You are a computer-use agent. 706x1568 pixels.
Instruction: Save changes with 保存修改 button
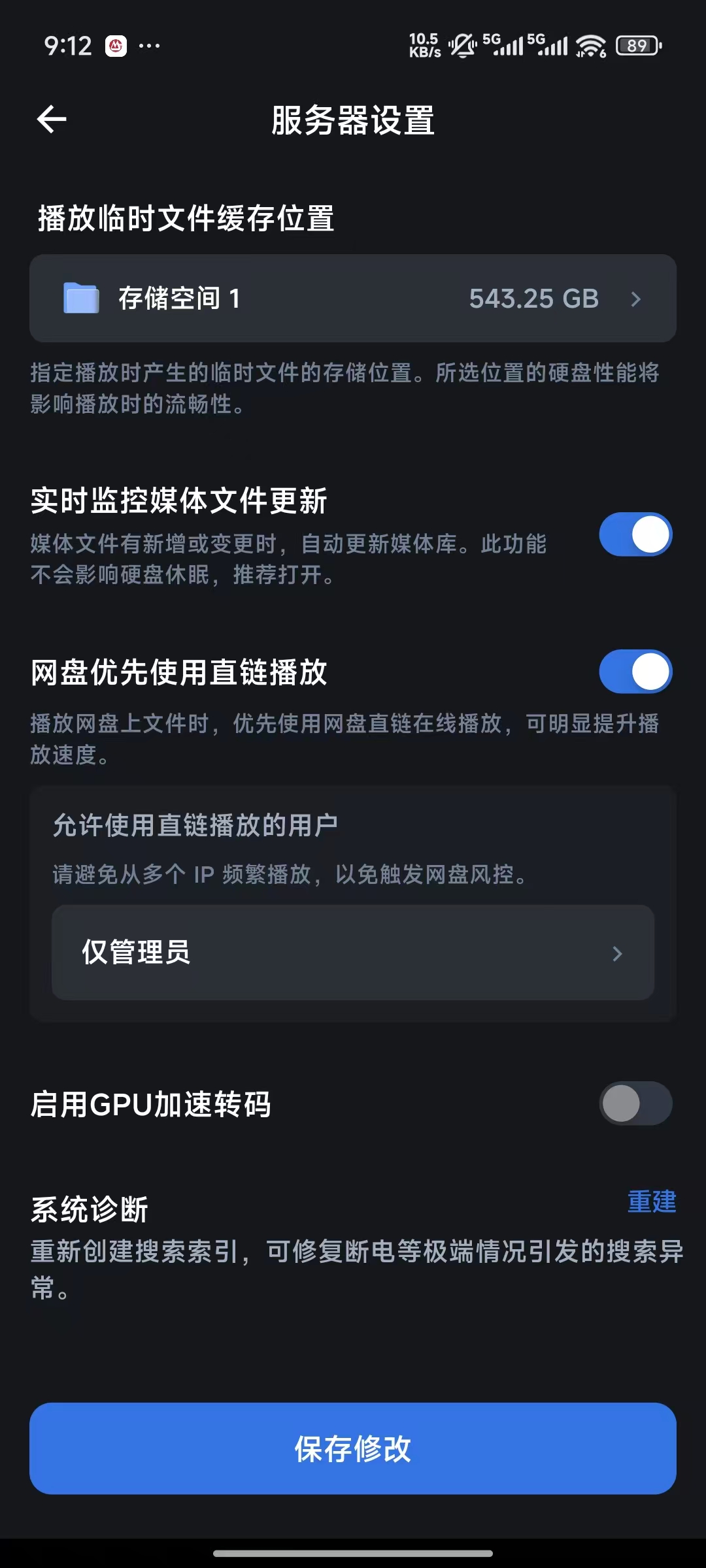353,1448
